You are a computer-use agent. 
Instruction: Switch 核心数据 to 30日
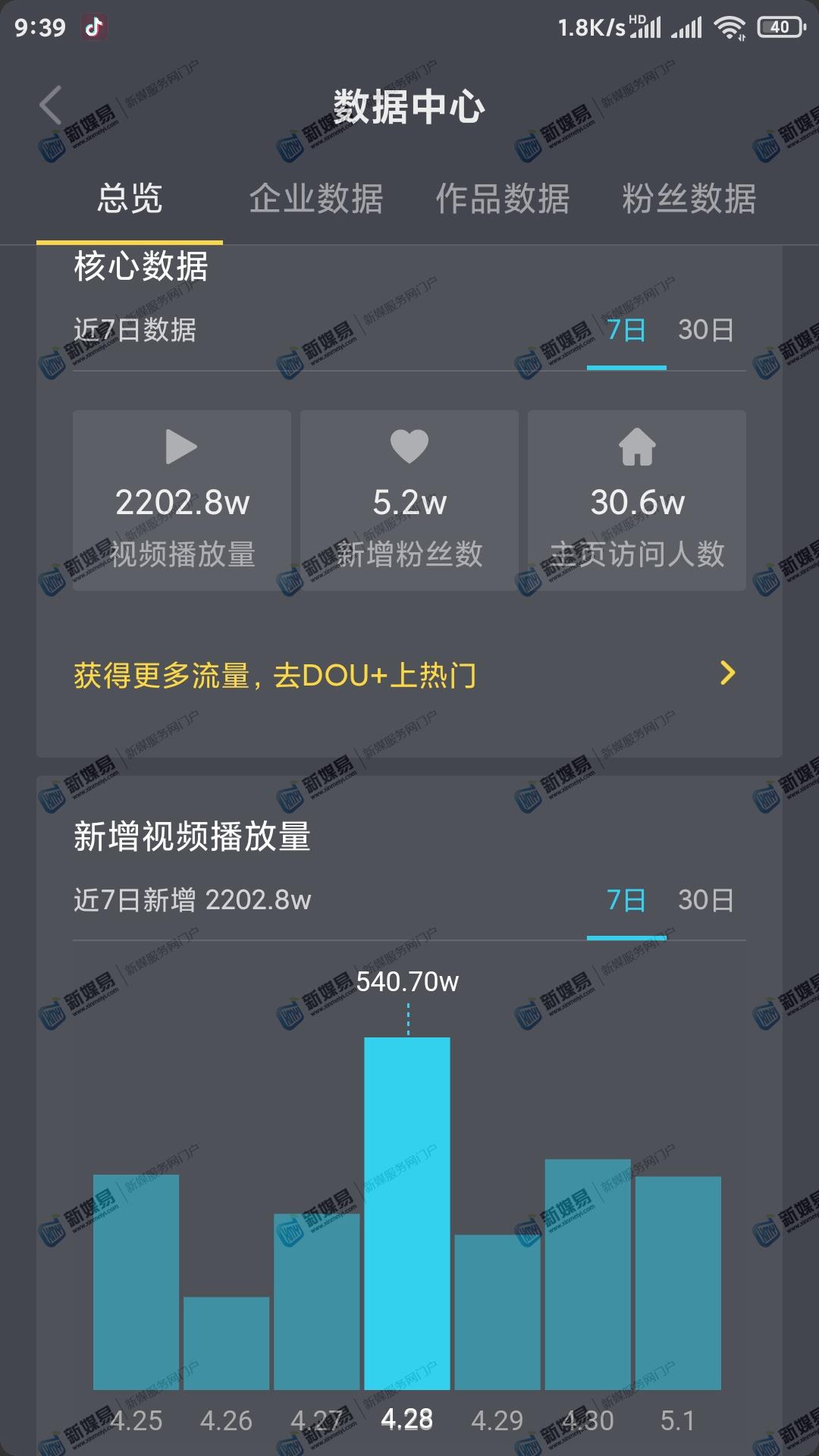(706, 330)
